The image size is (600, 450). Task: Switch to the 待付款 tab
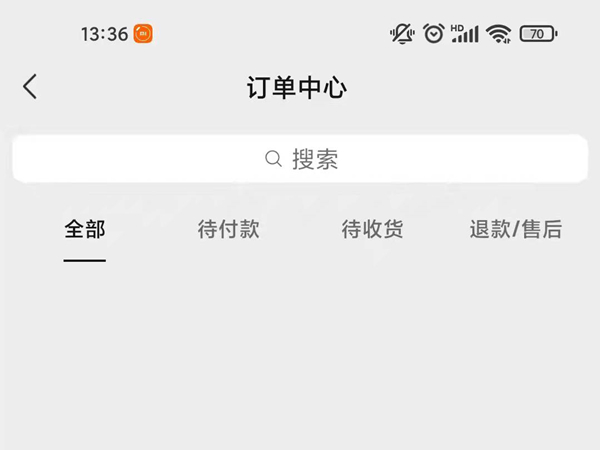(228, 230)
